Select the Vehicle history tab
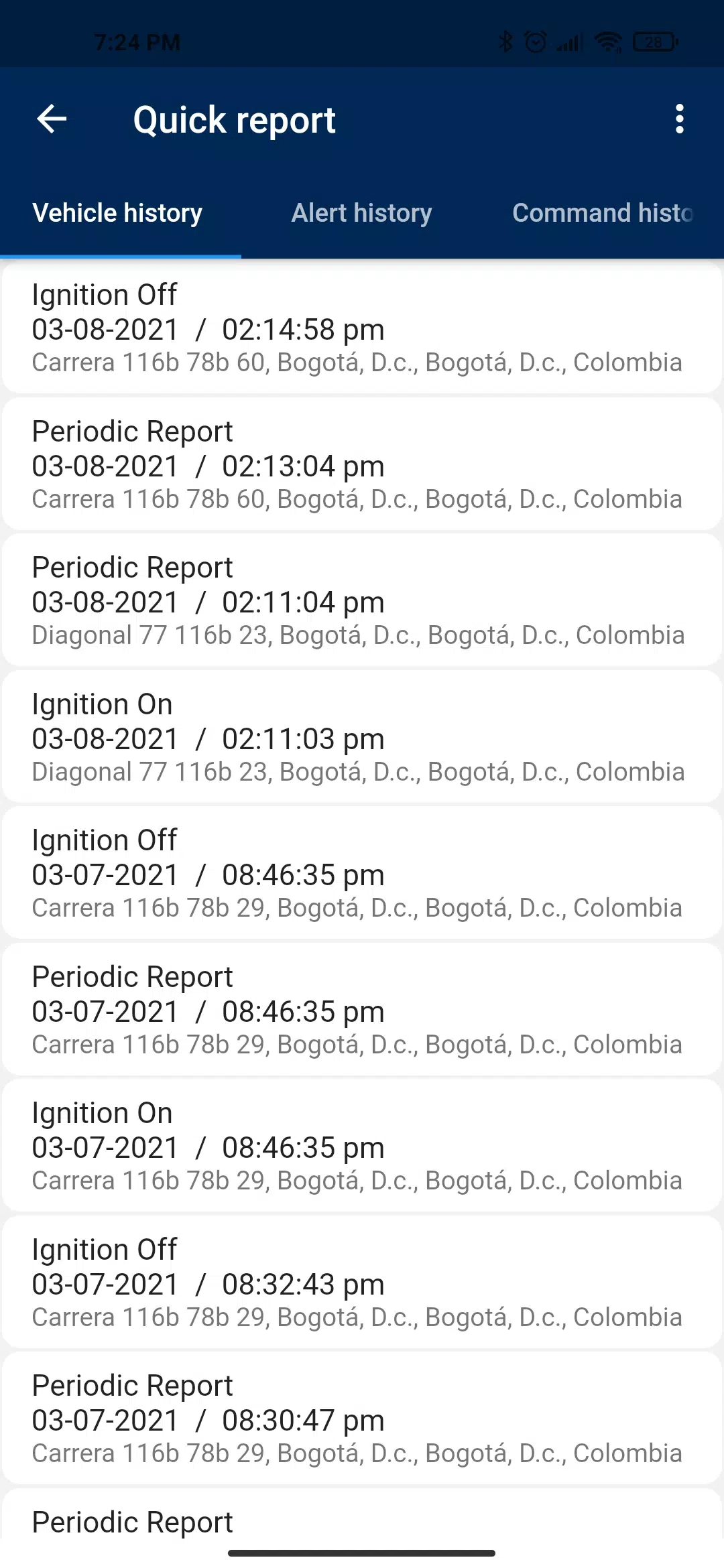Image resolution: width=724 pixels, height=1568 pixels. point(117,212)
